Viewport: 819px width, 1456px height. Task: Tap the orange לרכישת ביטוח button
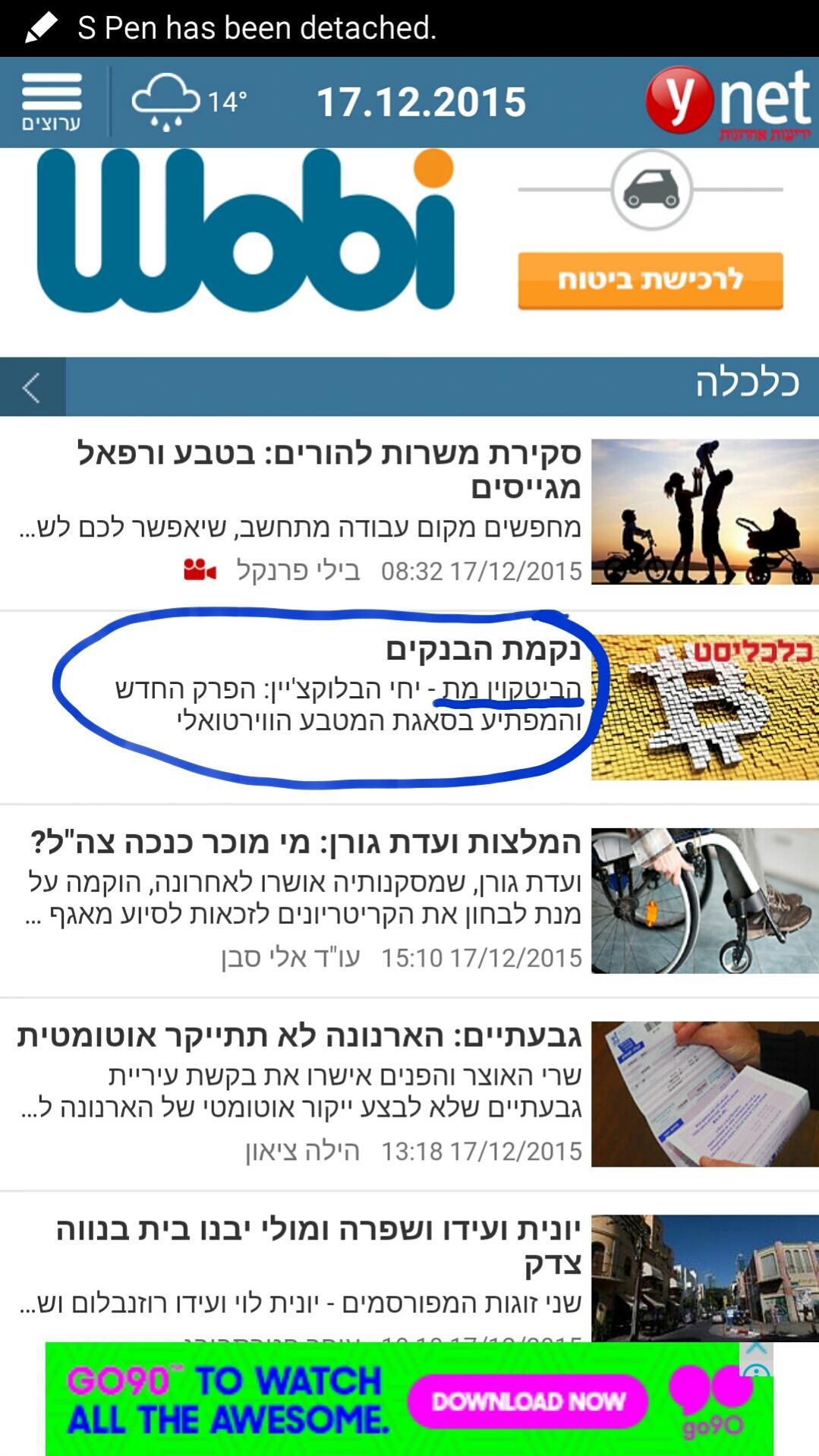coord(650,280)
